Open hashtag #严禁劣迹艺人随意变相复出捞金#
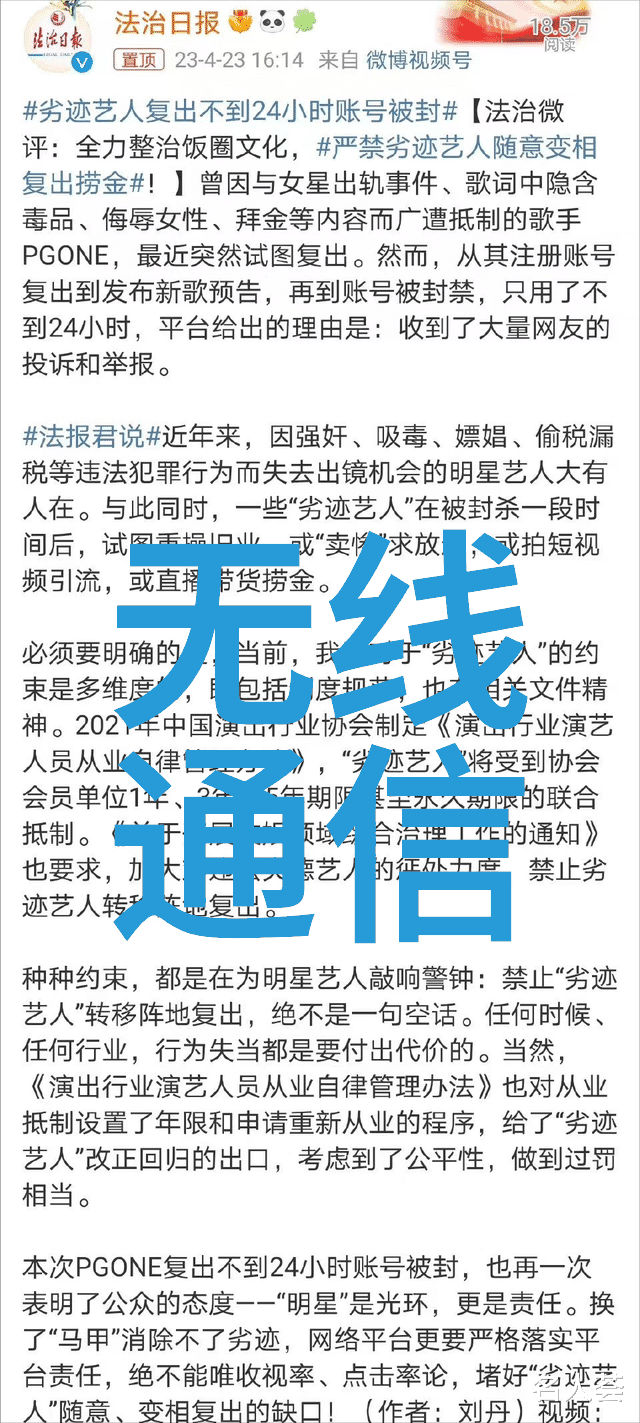This screenshot has width=640, height=1423. (310, 165)
